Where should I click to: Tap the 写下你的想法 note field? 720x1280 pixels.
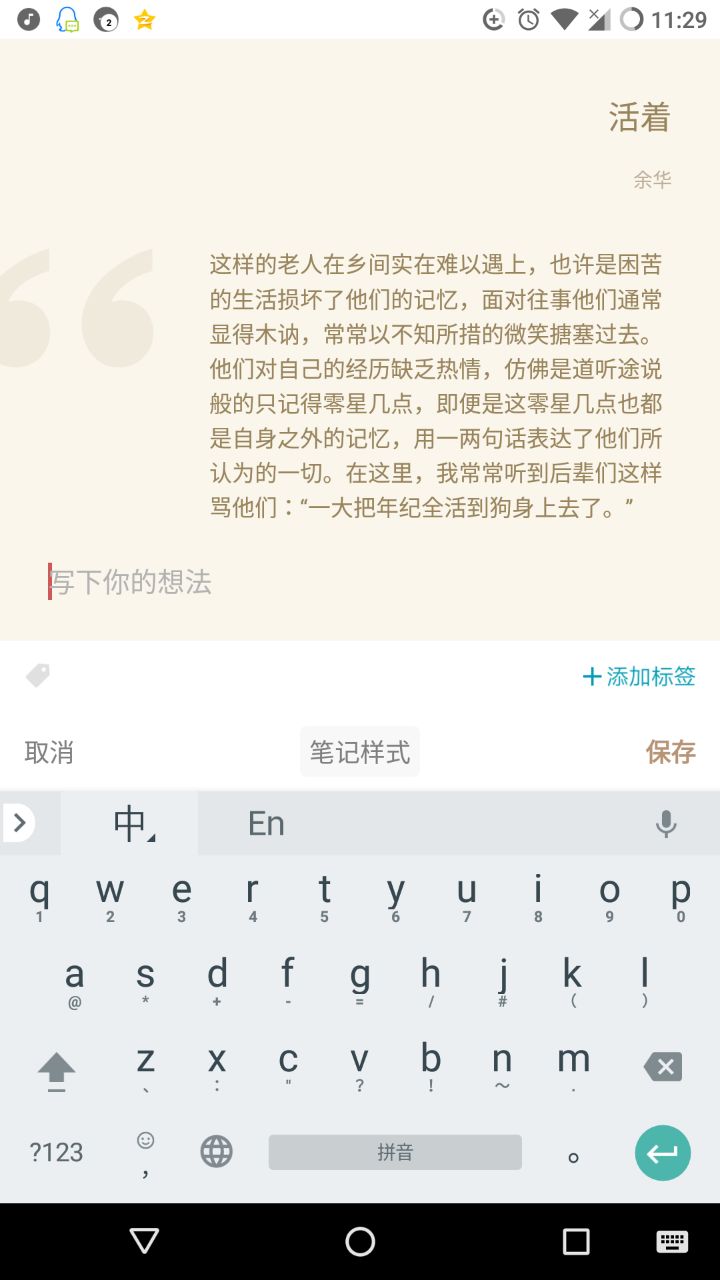click(x=300, y=582)
